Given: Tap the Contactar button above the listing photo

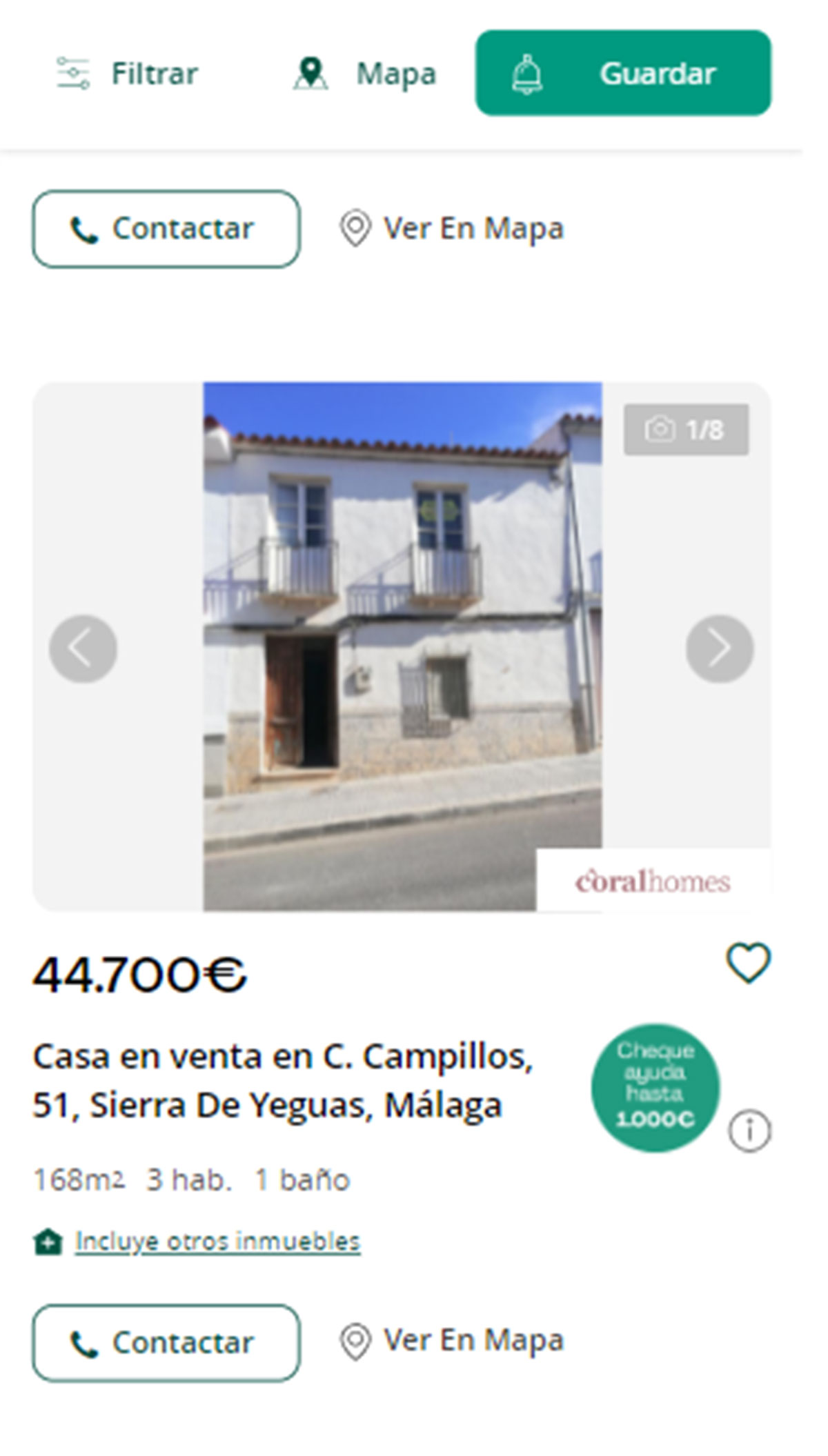Looking at the screenshot, I should point(166,229).
